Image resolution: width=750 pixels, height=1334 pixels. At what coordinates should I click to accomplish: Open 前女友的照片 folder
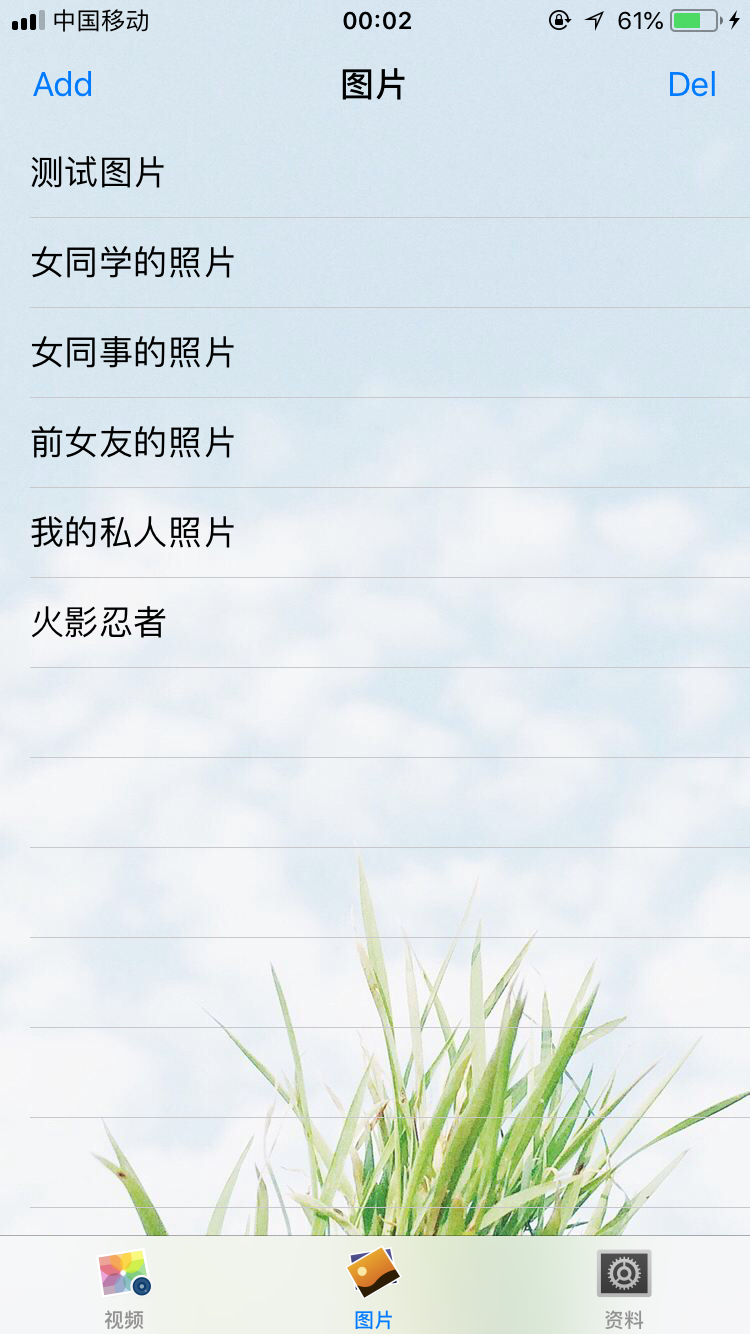pos(375,443)
